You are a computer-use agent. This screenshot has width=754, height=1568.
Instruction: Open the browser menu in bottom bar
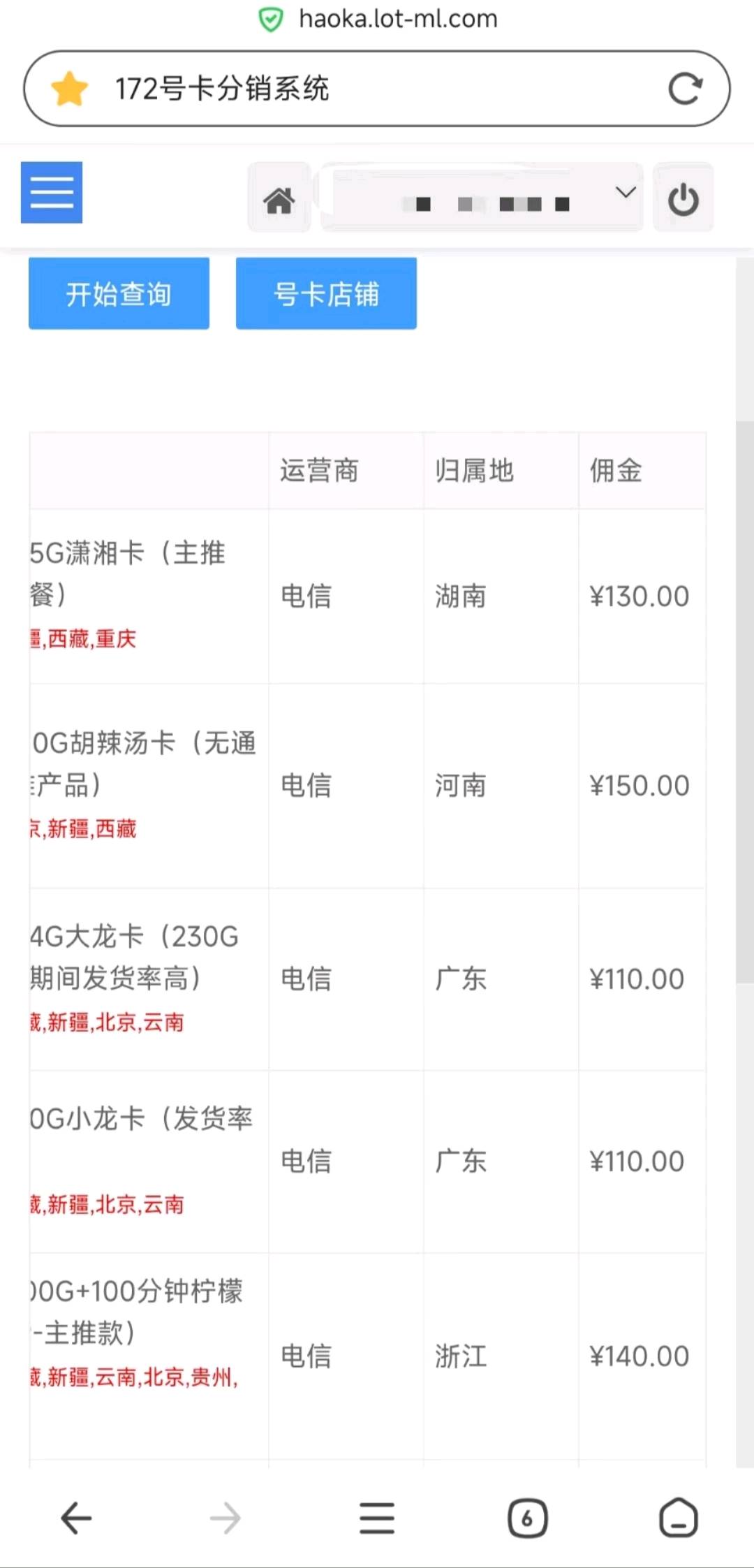pyautogui.click(x=377, y=1518)
